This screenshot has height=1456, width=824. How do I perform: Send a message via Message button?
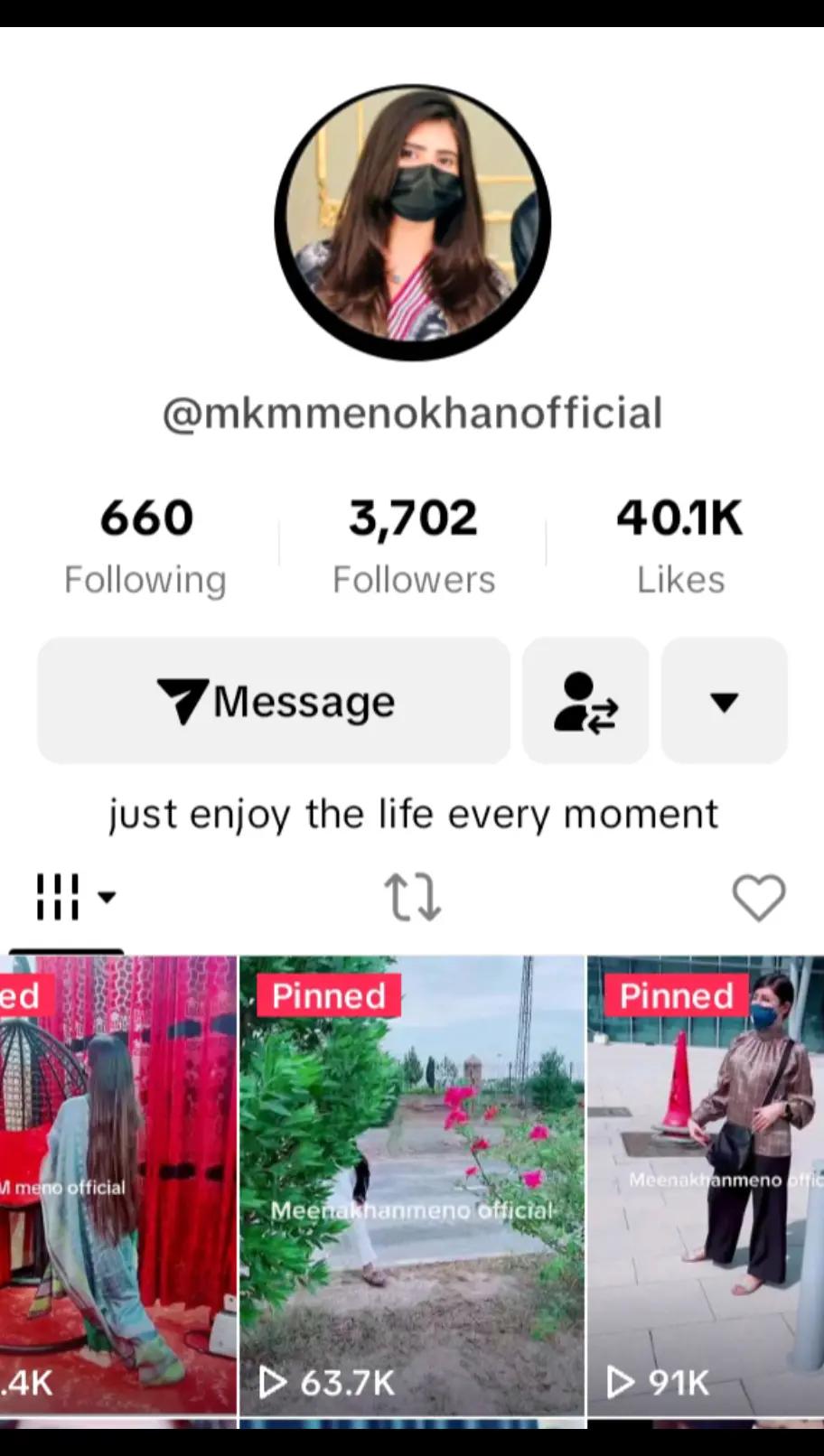pyautogui.click(x=274, y=701)
